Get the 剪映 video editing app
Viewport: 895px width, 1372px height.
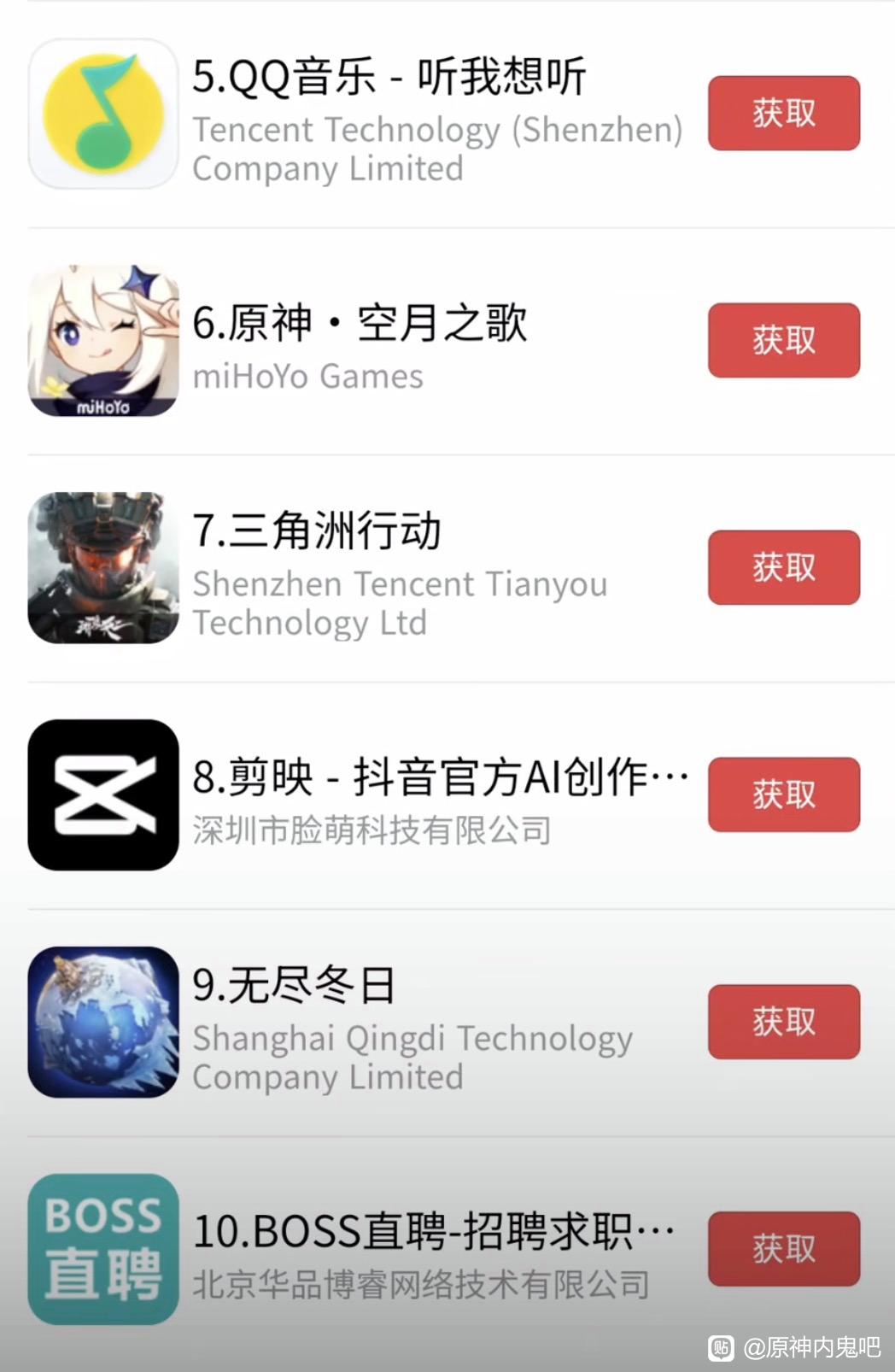click(783, 794)
